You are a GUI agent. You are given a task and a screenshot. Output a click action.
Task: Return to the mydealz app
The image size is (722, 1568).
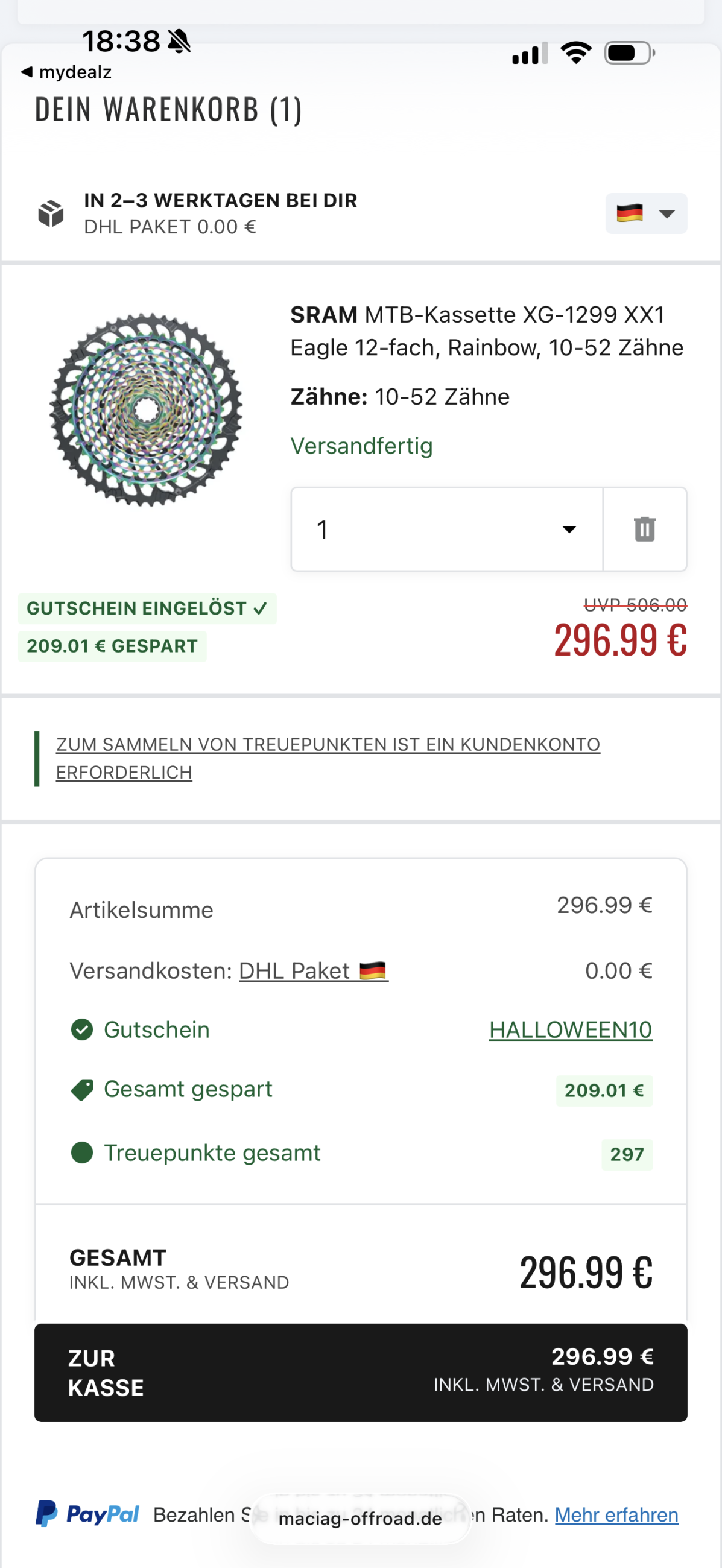(x=66, y=72)
